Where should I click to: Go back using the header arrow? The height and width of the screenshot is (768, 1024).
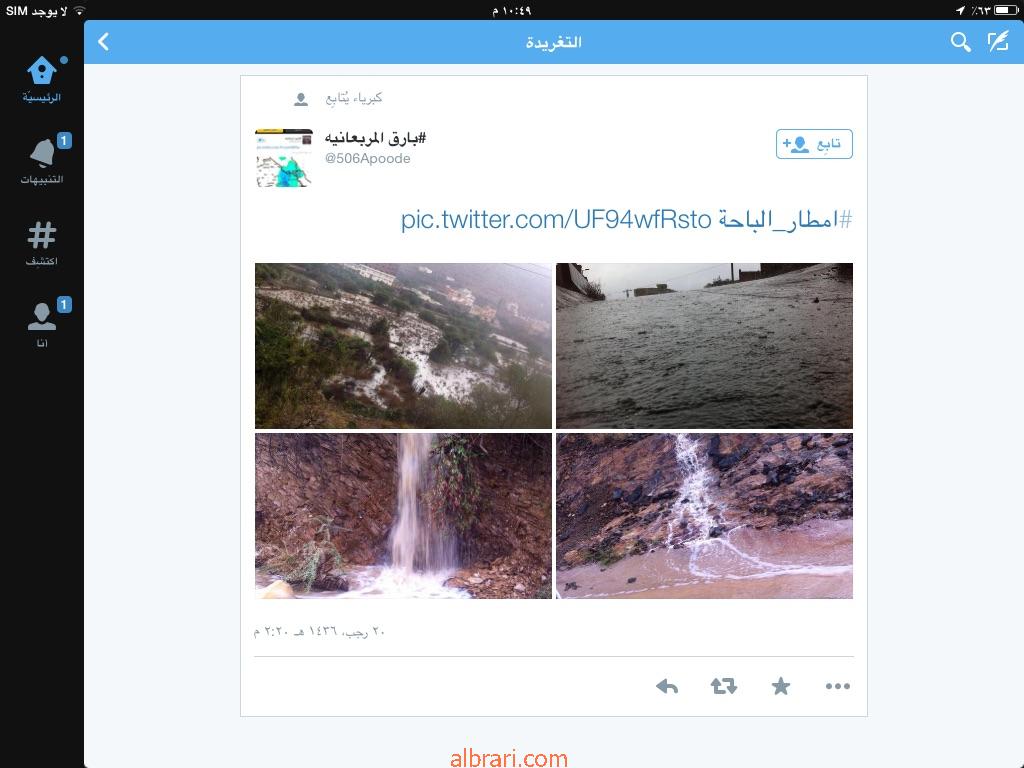click(103, 42)
